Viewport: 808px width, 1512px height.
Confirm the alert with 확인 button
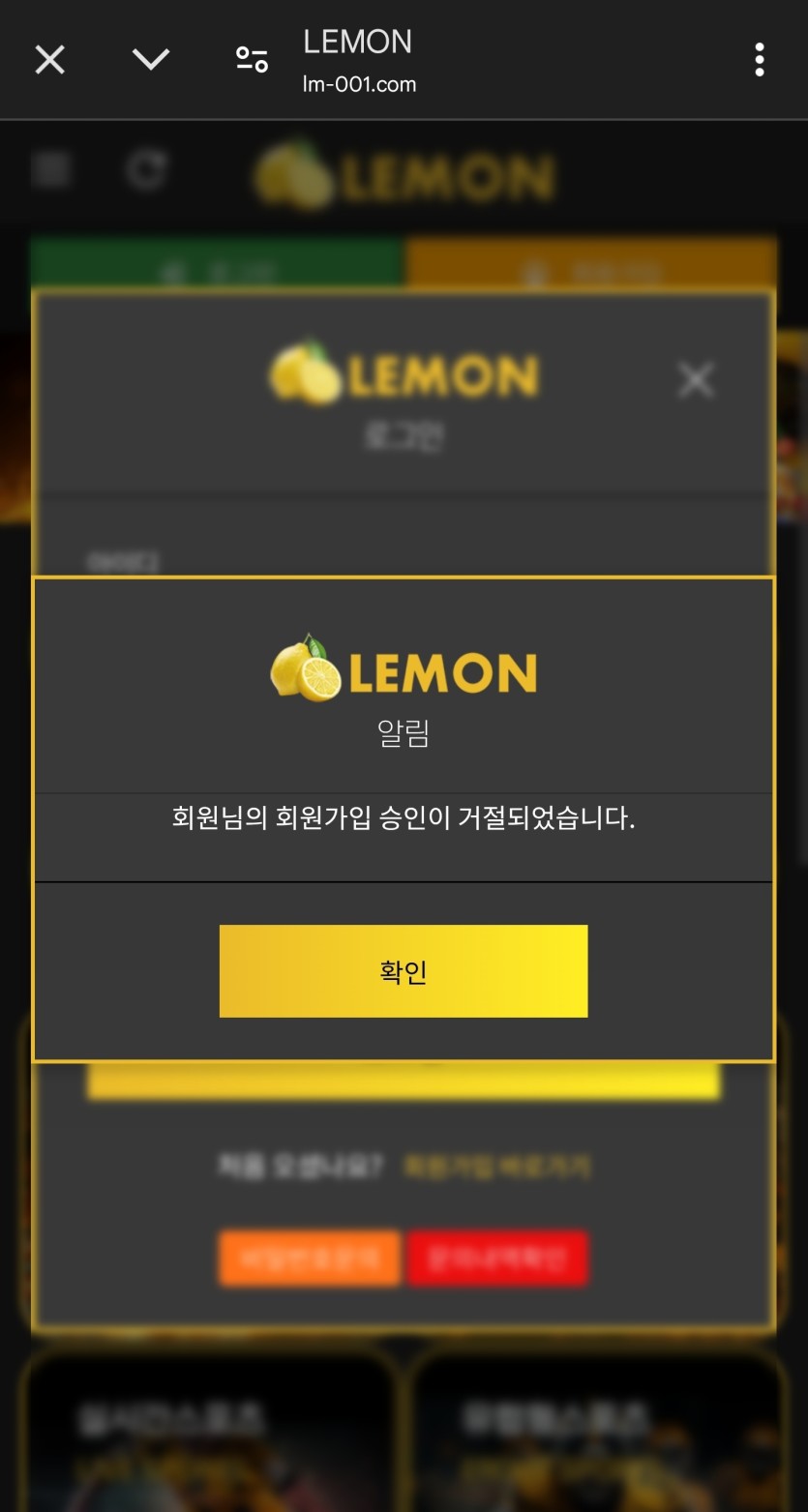[403, 970]
